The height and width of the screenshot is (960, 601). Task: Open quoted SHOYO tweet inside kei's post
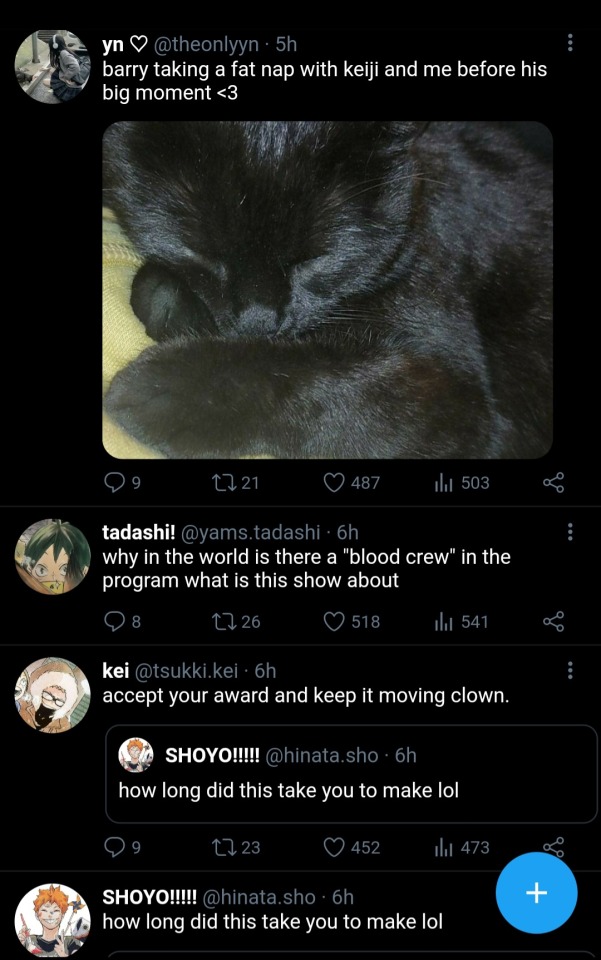350,774
